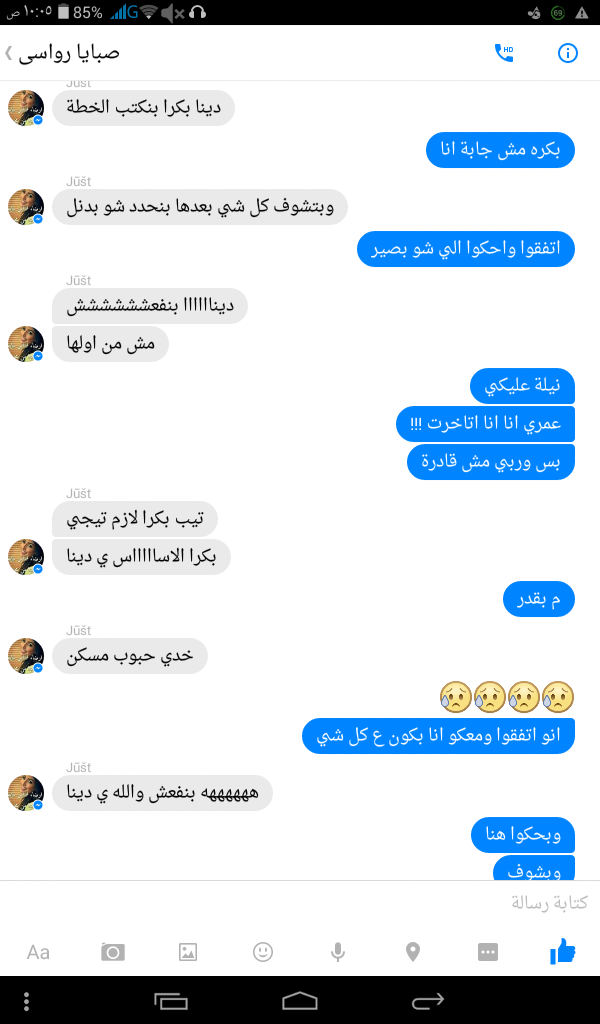600x1024 pixels.
Task: Tap the message input field
Action: point(300,903)
